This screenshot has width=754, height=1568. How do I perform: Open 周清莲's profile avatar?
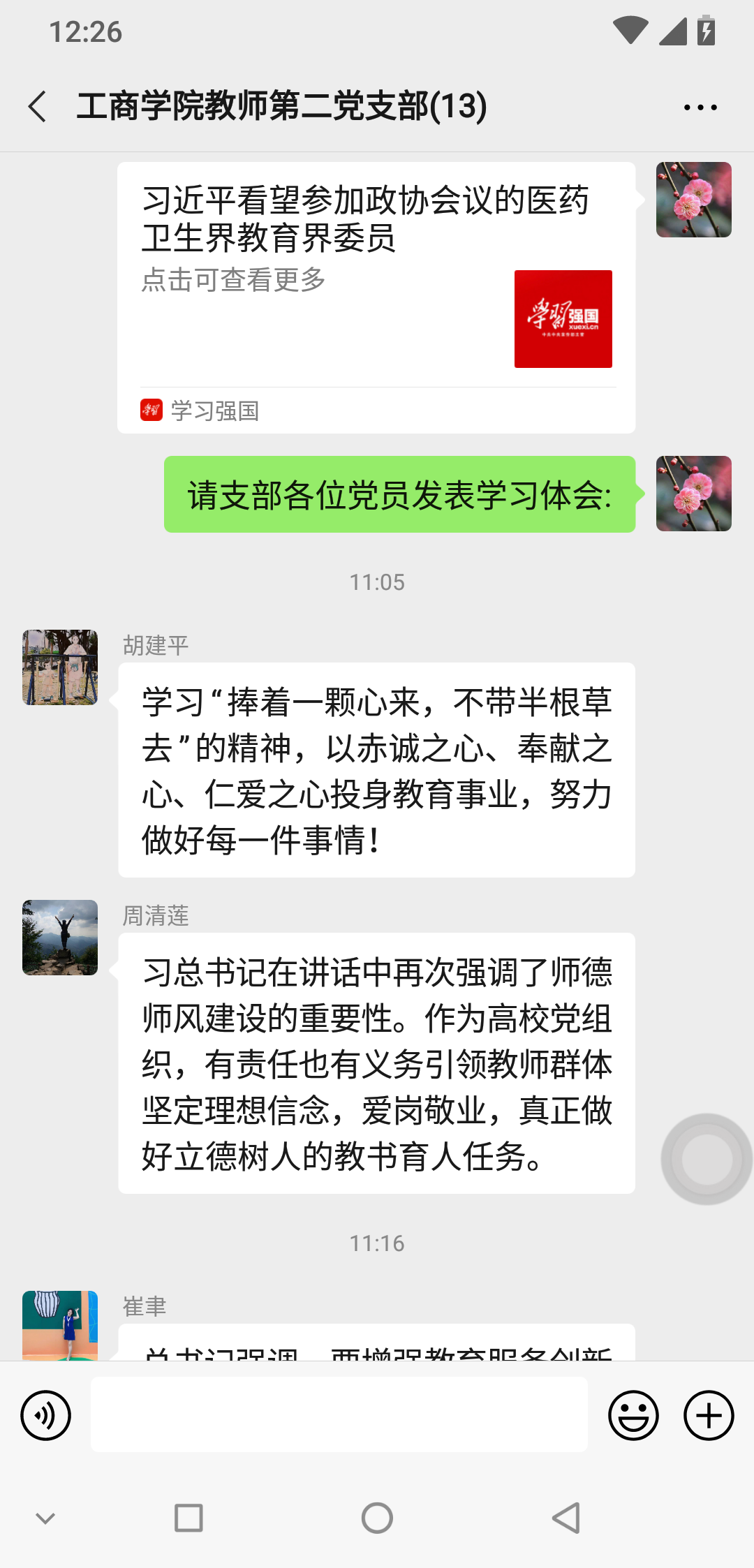pos(60,938)
